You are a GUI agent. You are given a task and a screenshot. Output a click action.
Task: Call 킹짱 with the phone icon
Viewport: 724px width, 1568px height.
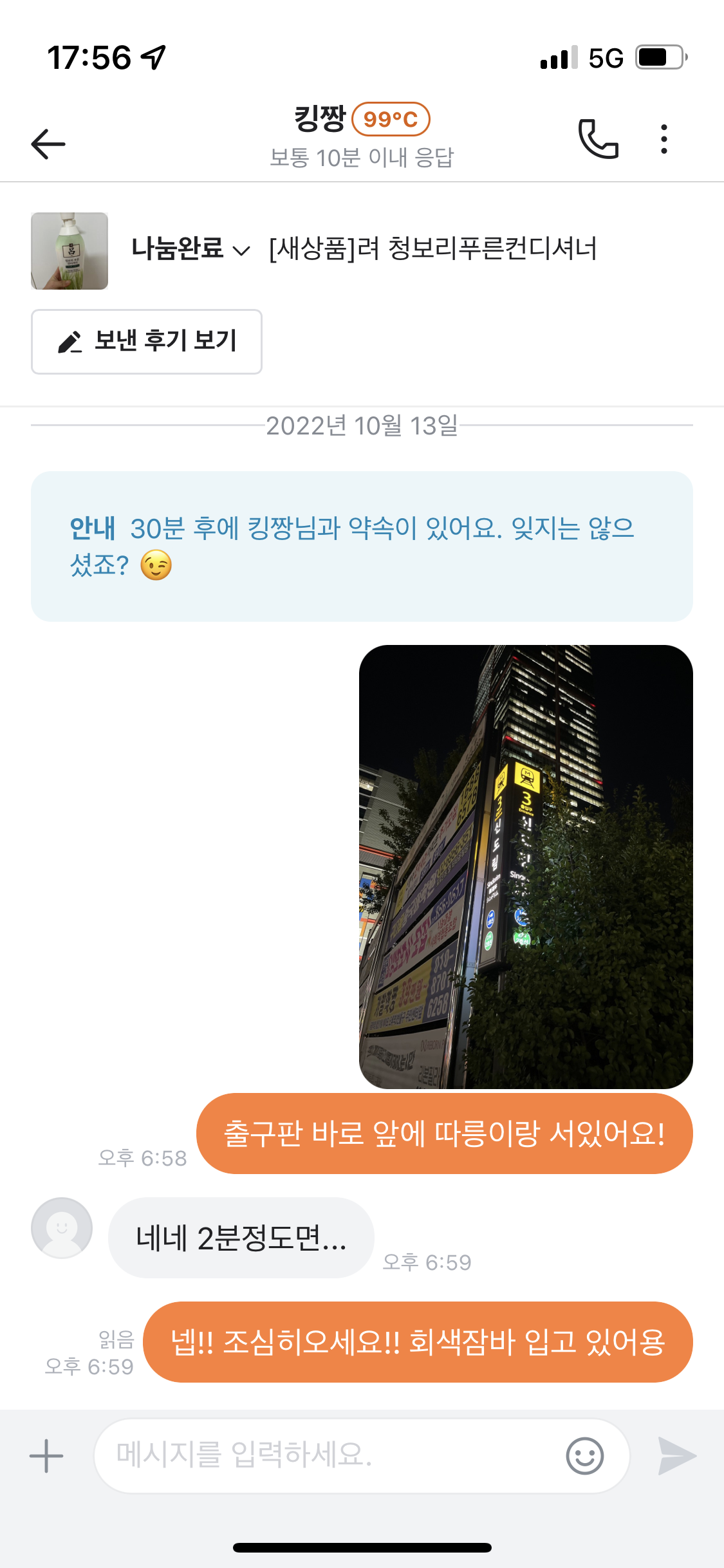(x=598, y=139)
